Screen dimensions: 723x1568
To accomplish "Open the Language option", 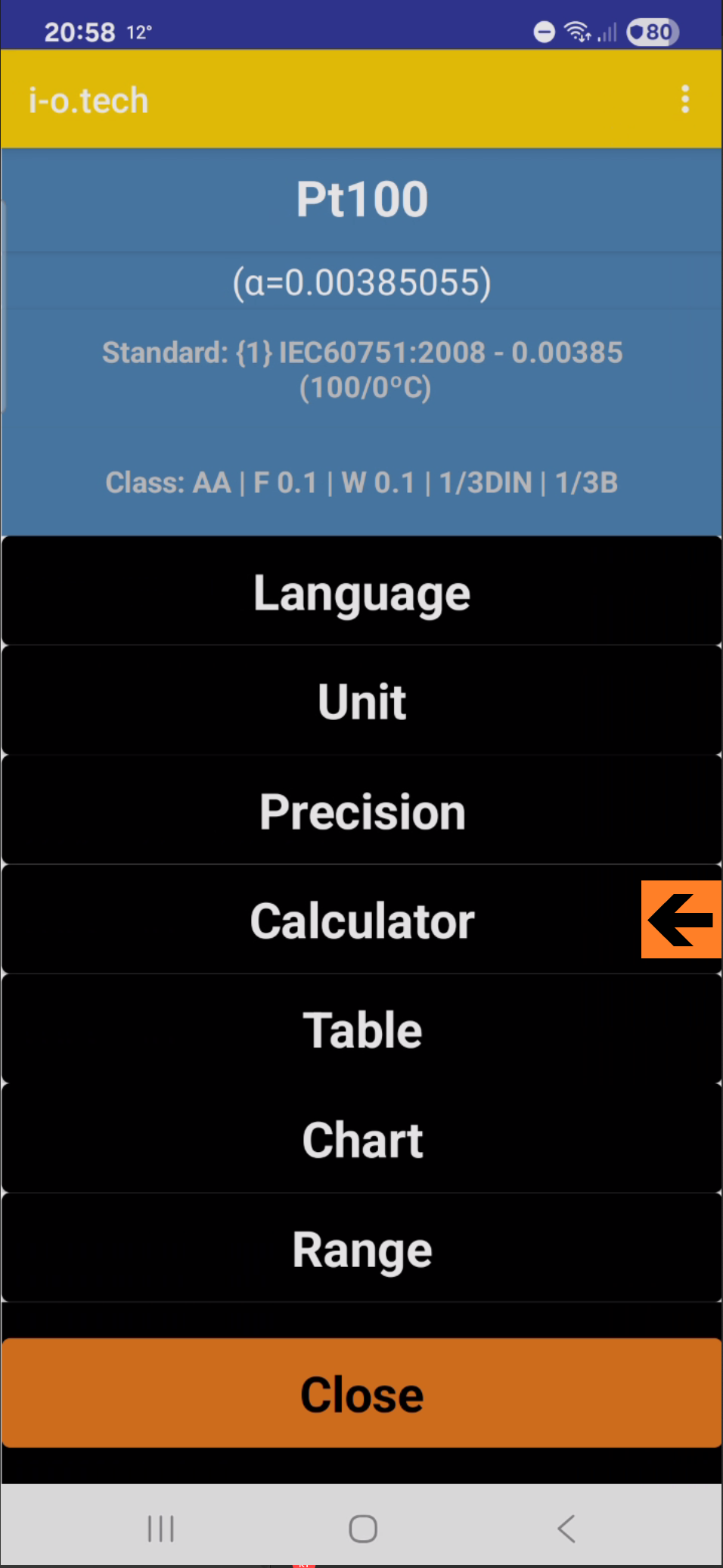I will (361, 592).
